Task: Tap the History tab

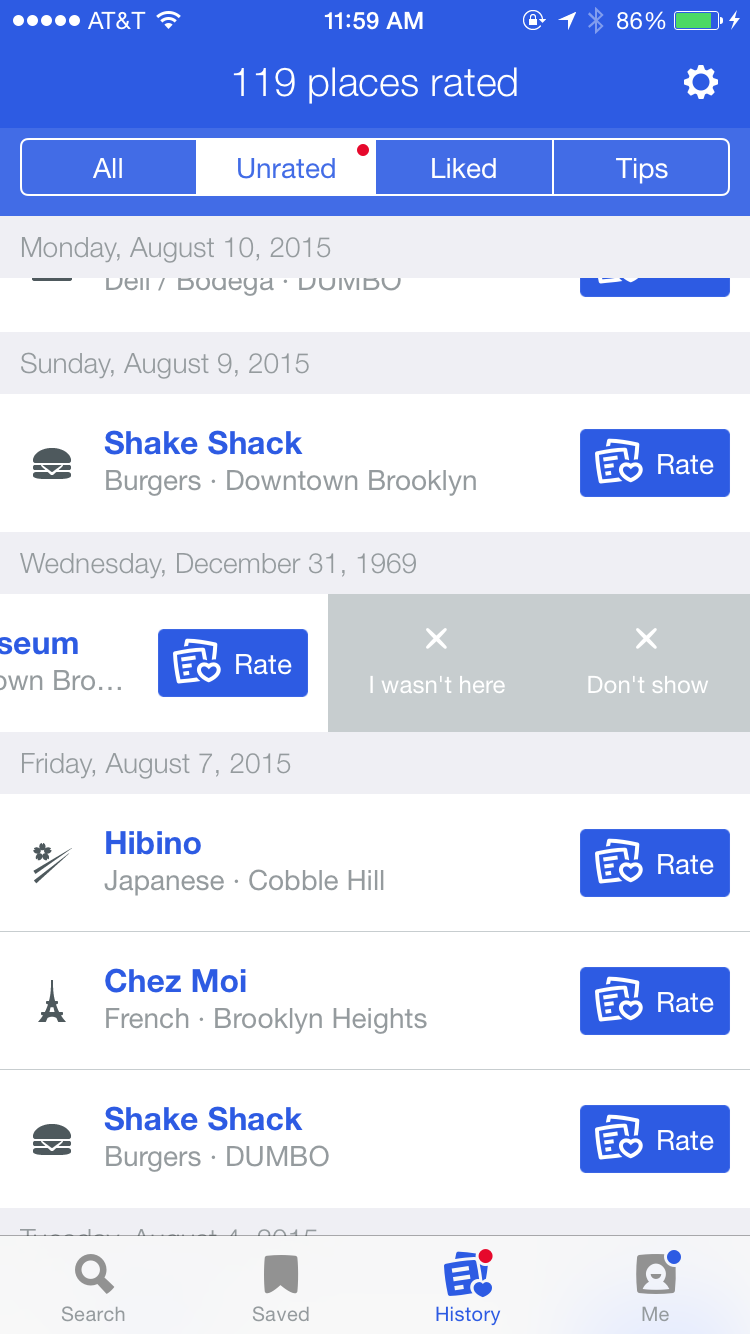Action: pos(467,1288)
